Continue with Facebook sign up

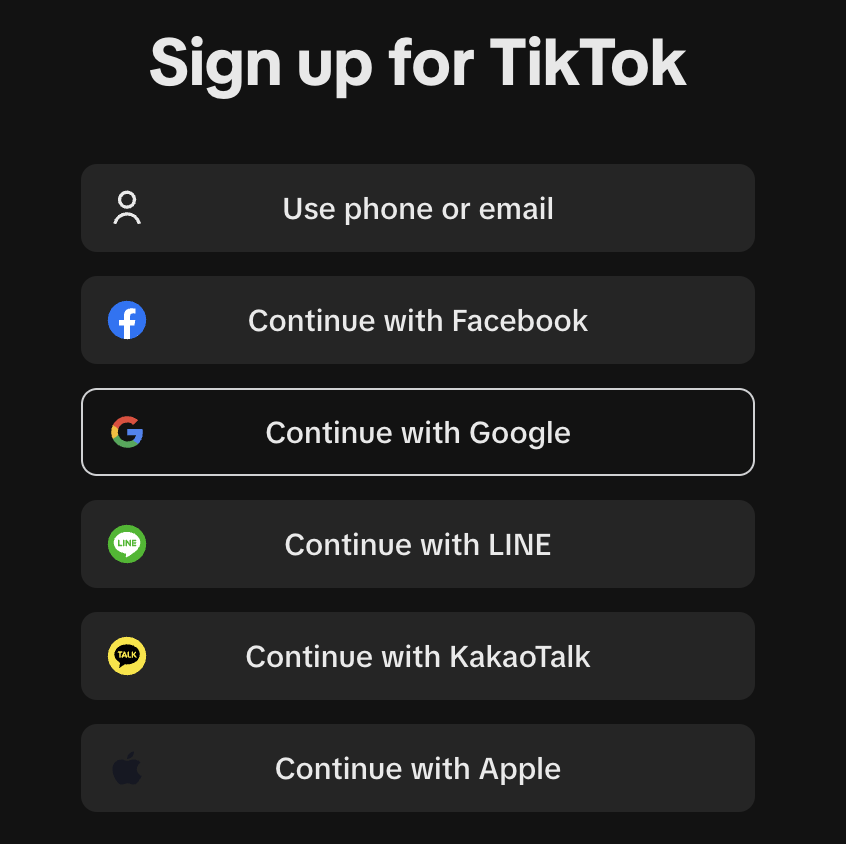click(x=417, y=320)
